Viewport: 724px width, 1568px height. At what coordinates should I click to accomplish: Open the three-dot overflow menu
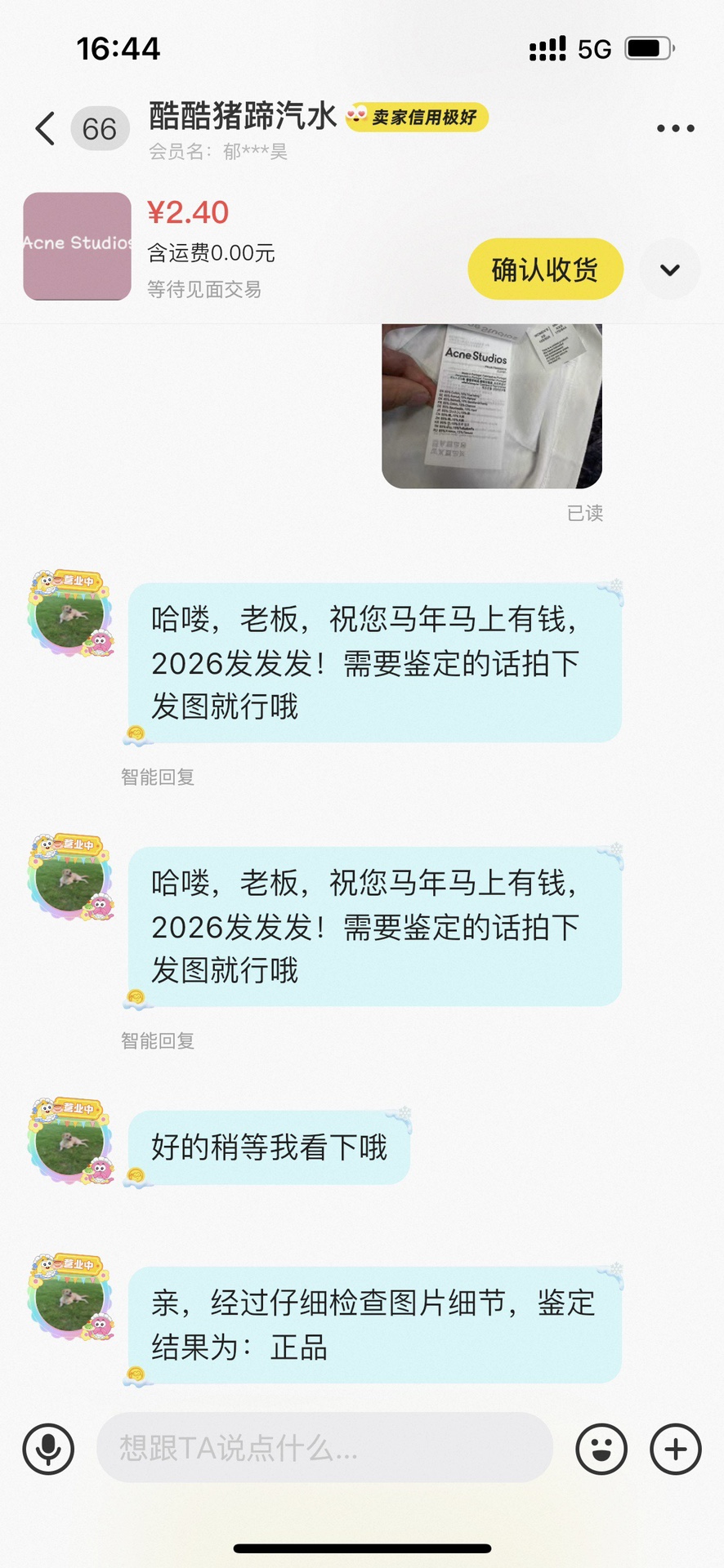(676, 128)
